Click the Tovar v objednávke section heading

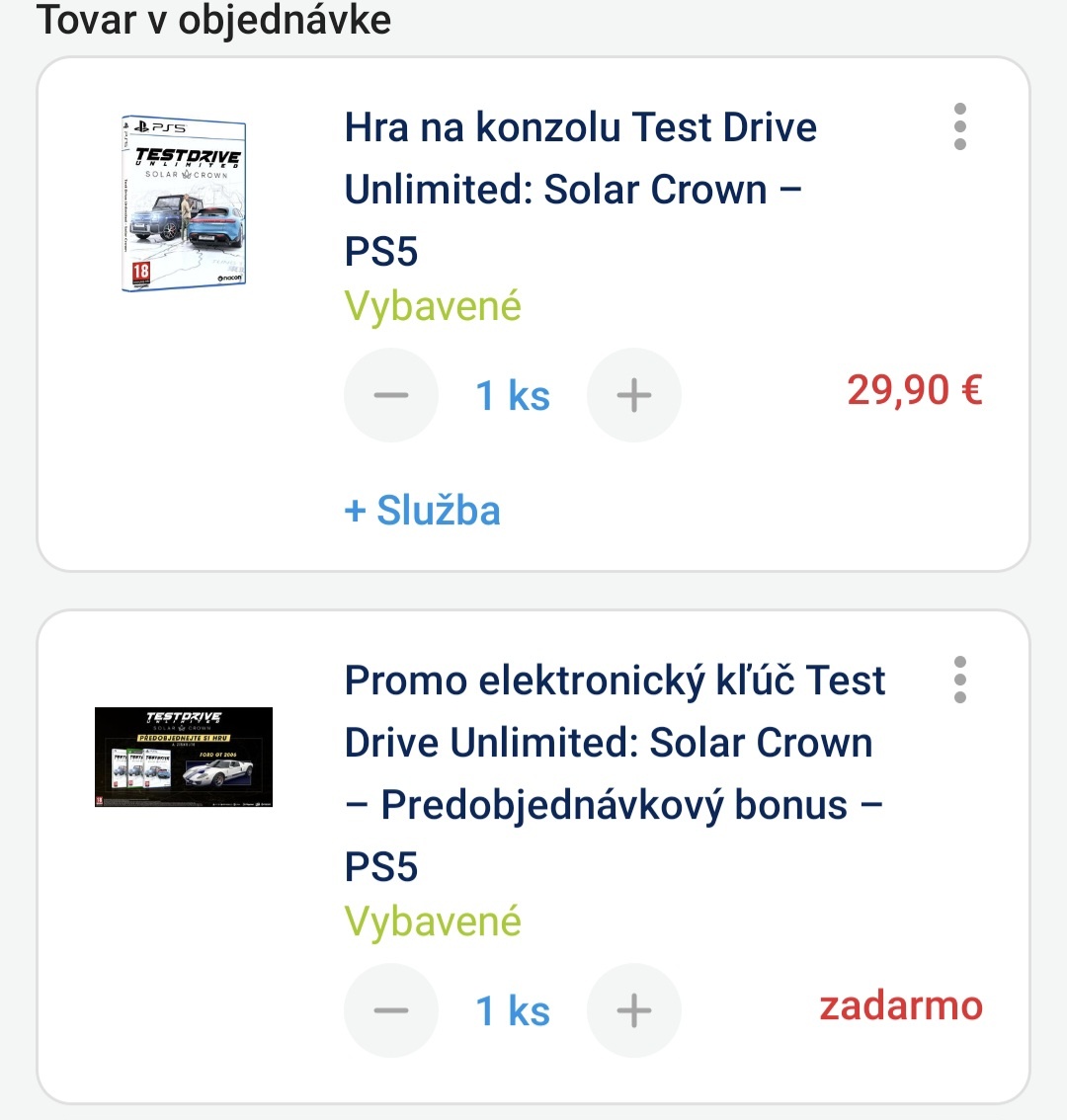pyautogui.click(x=215, y=20)
